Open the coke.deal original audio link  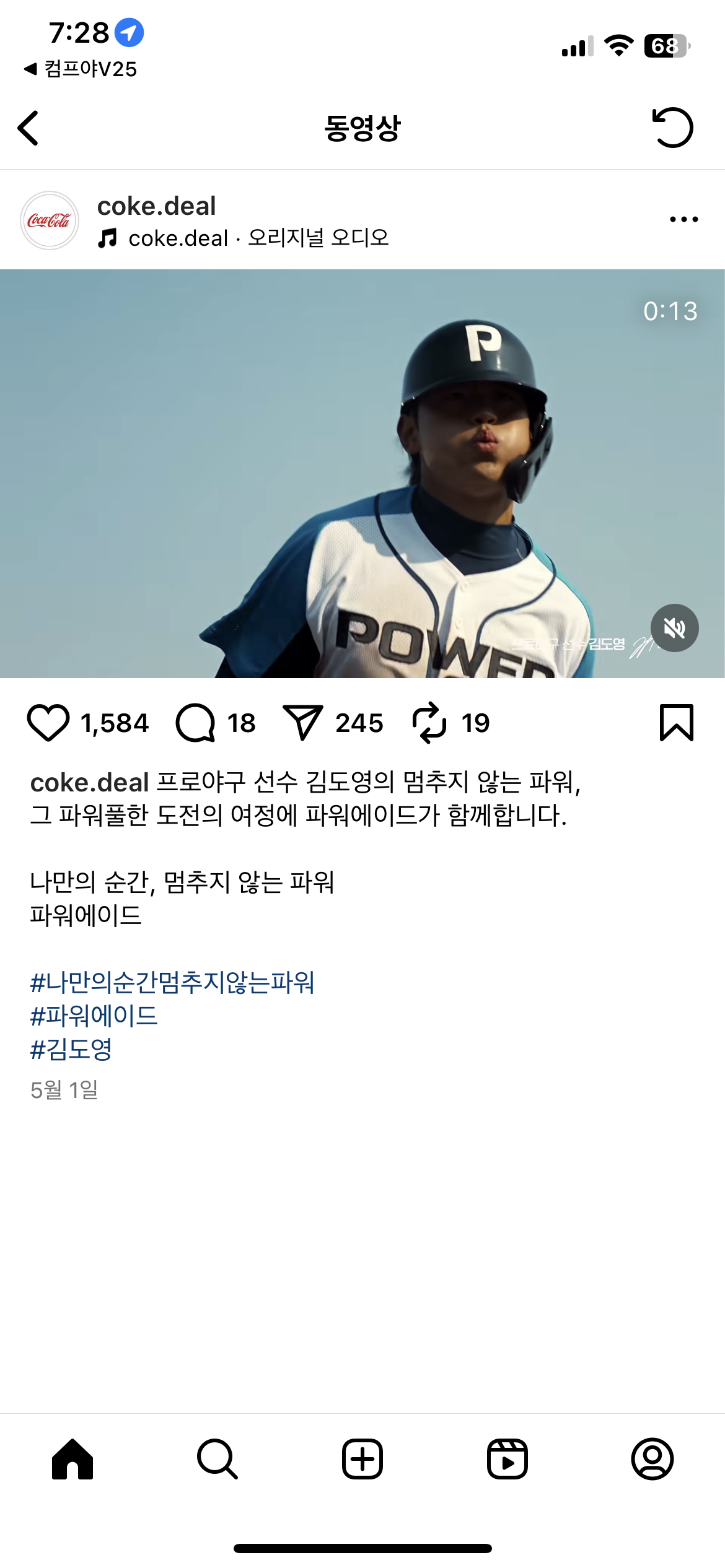[x=258, y=238]
